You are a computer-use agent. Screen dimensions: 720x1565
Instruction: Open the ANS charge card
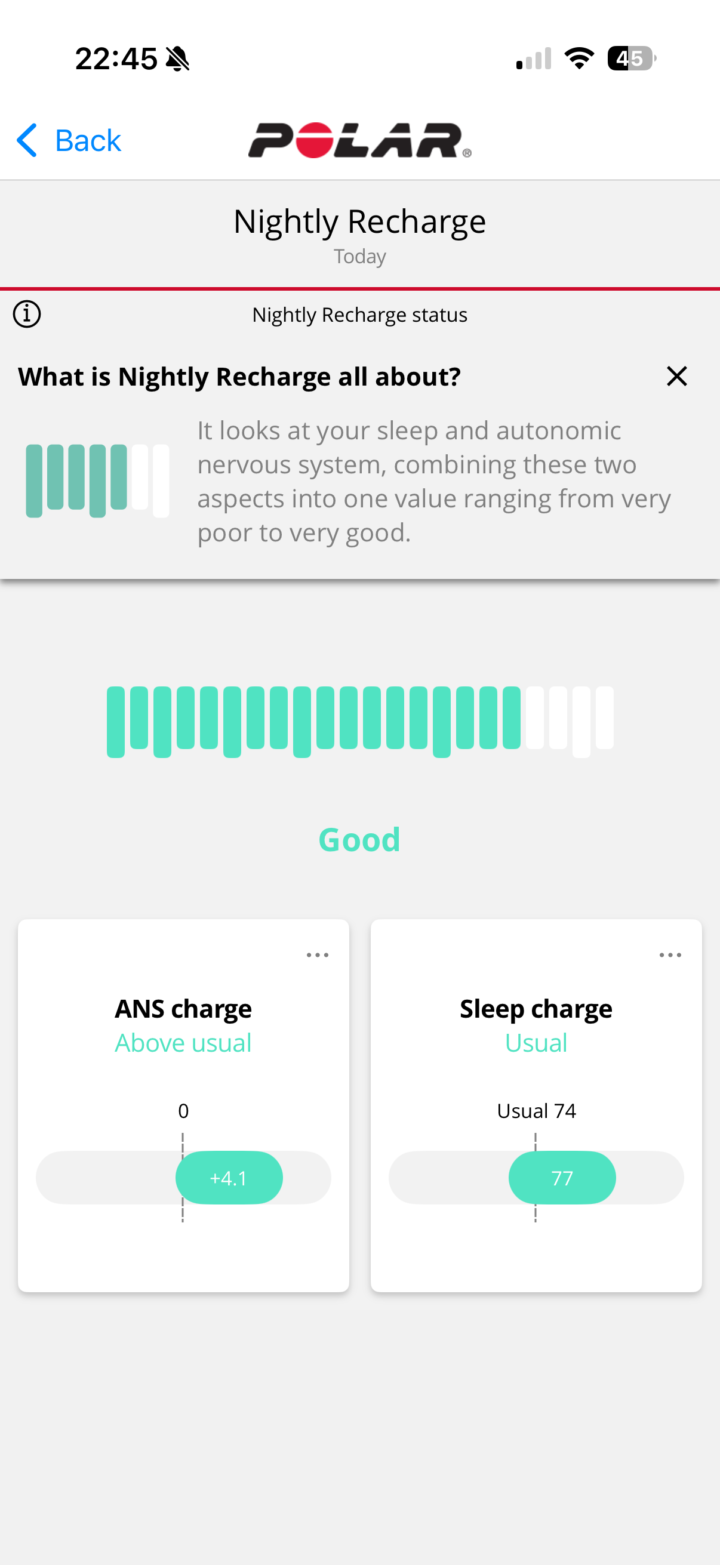coord(183,1105)
